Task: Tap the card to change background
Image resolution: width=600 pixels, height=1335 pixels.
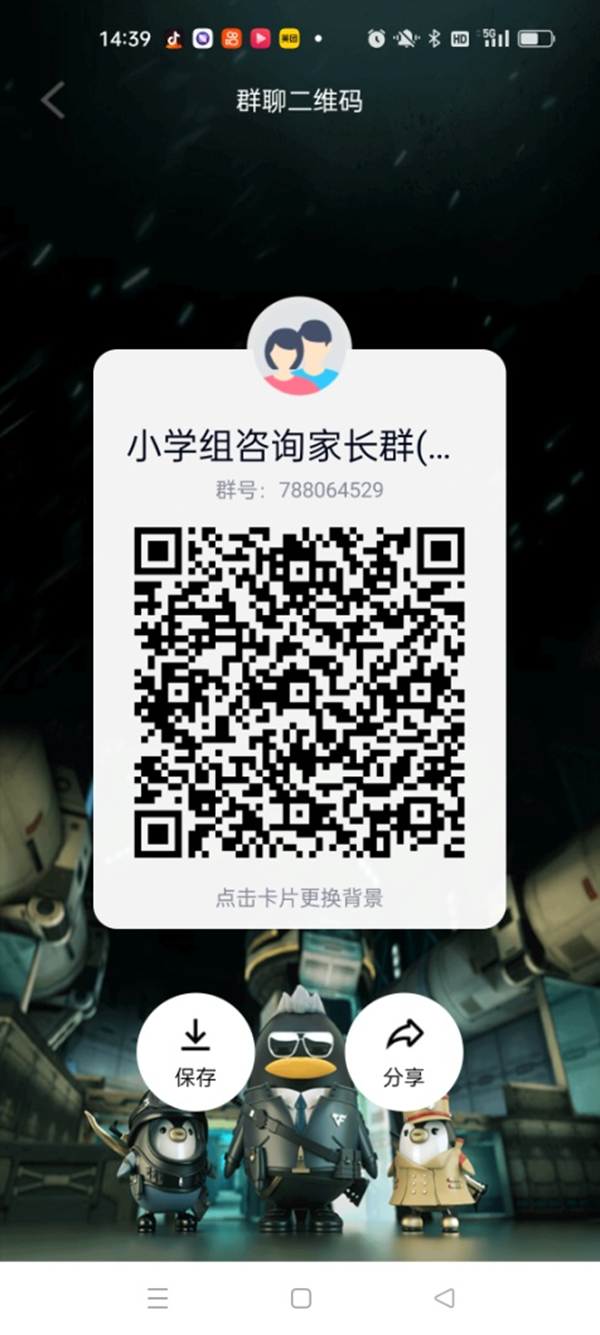Action: 299,897
